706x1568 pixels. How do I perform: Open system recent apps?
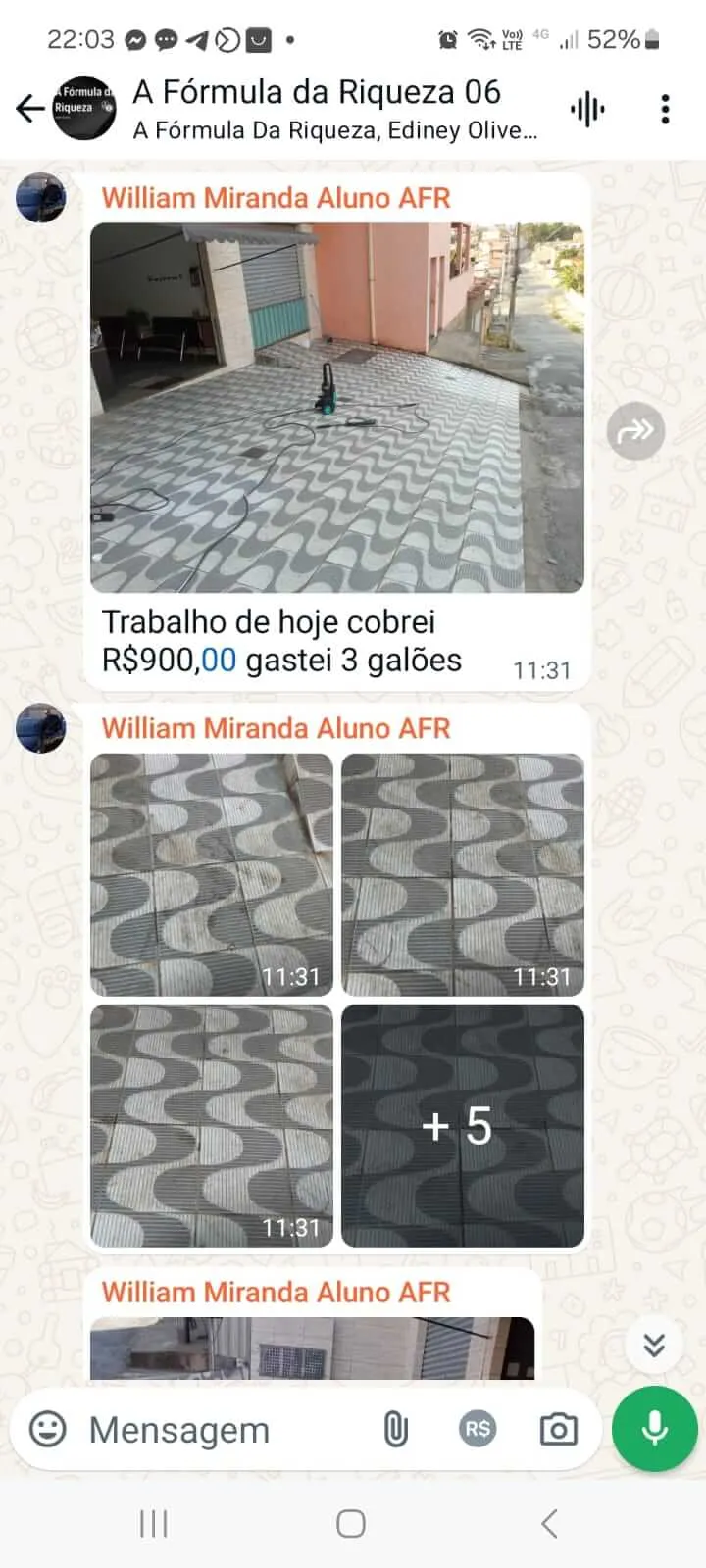coord(154,1524)
